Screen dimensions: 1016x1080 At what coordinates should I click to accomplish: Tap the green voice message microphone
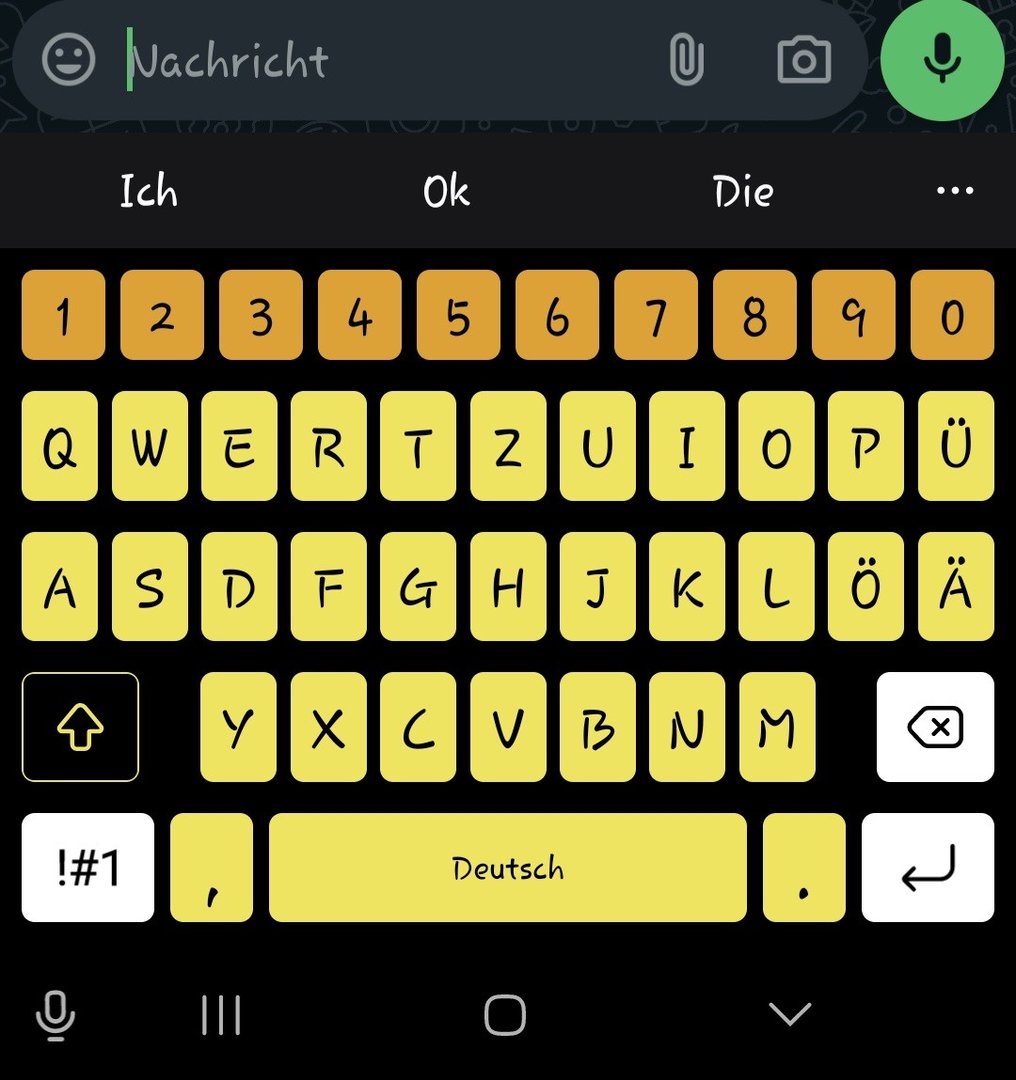[x=942, y=59]
